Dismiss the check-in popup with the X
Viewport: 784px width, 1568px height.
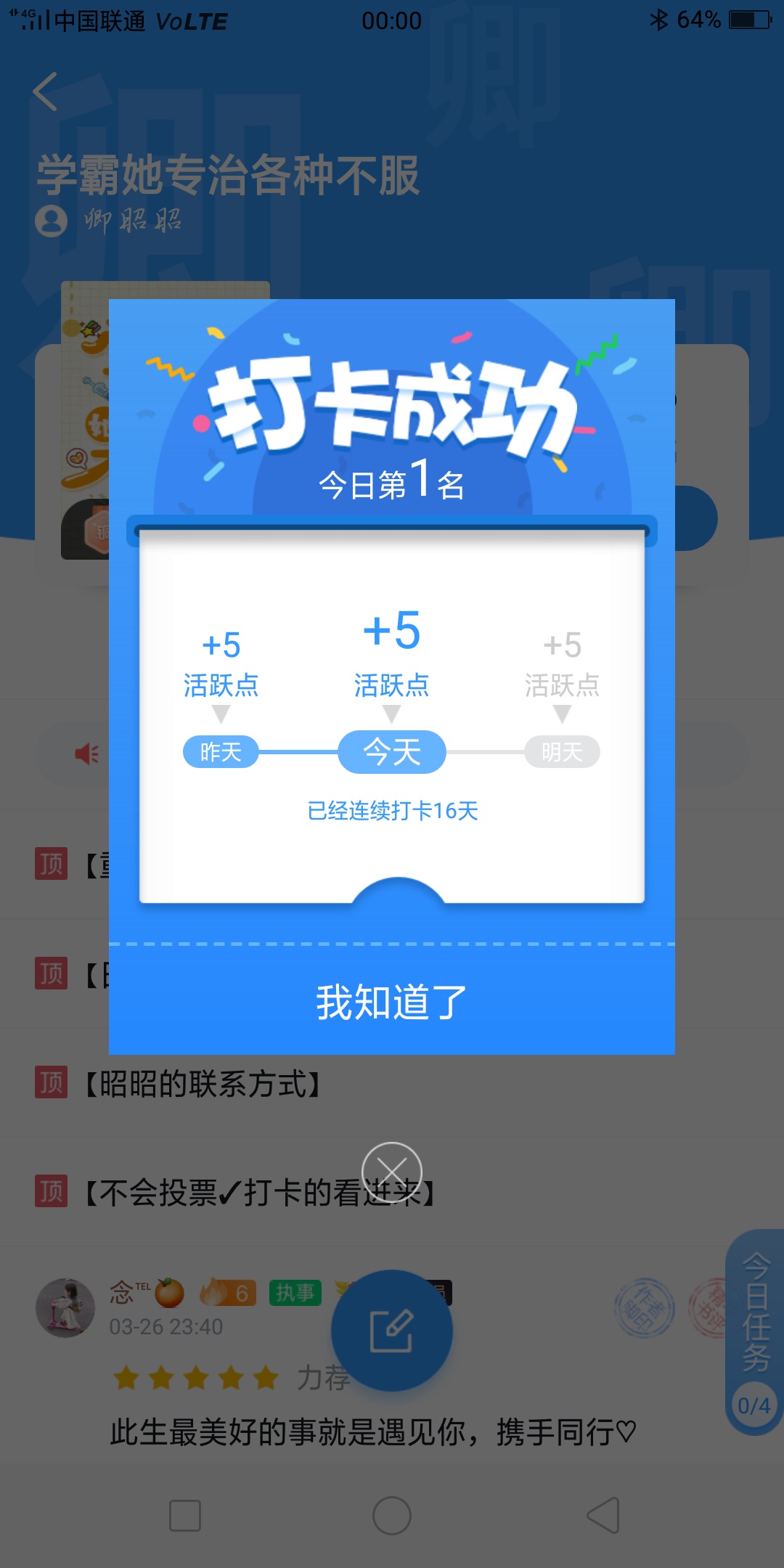392,1172
